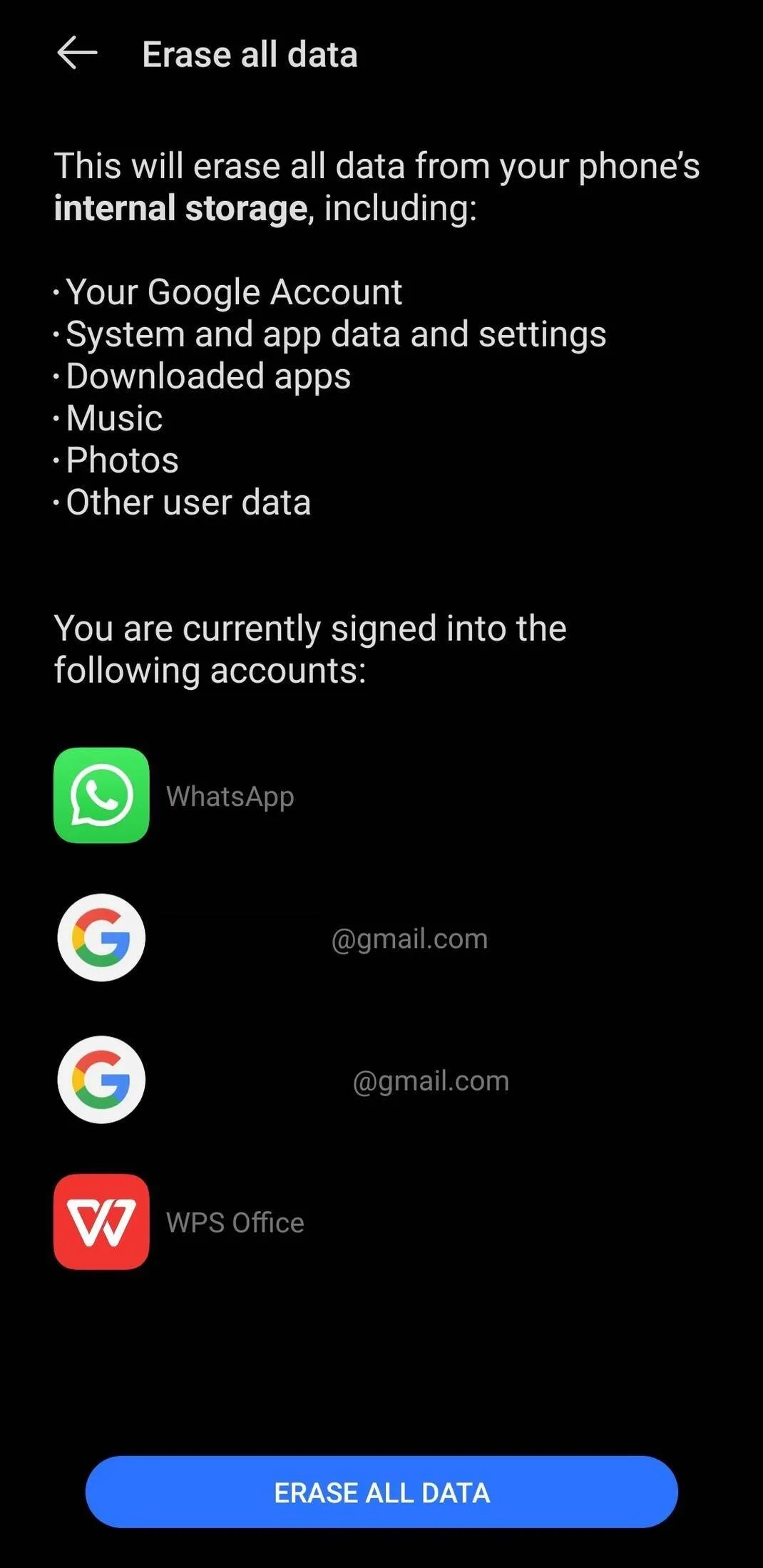763x1568 pixels.
Task: Select the second Google account icon
Action: [101, 1080]
